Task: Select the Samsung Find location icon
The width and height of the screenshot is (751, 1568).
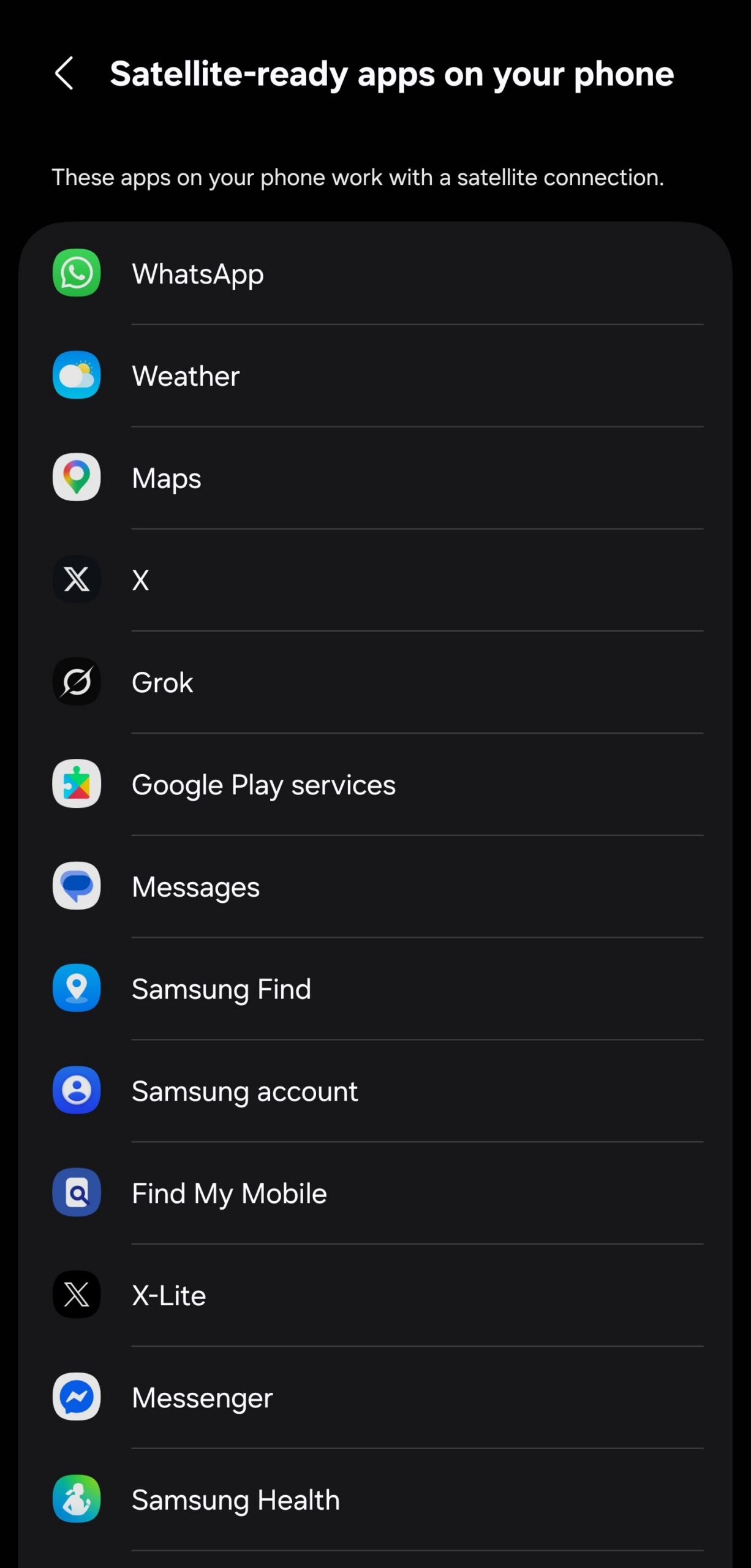Action: click(76, 989)
